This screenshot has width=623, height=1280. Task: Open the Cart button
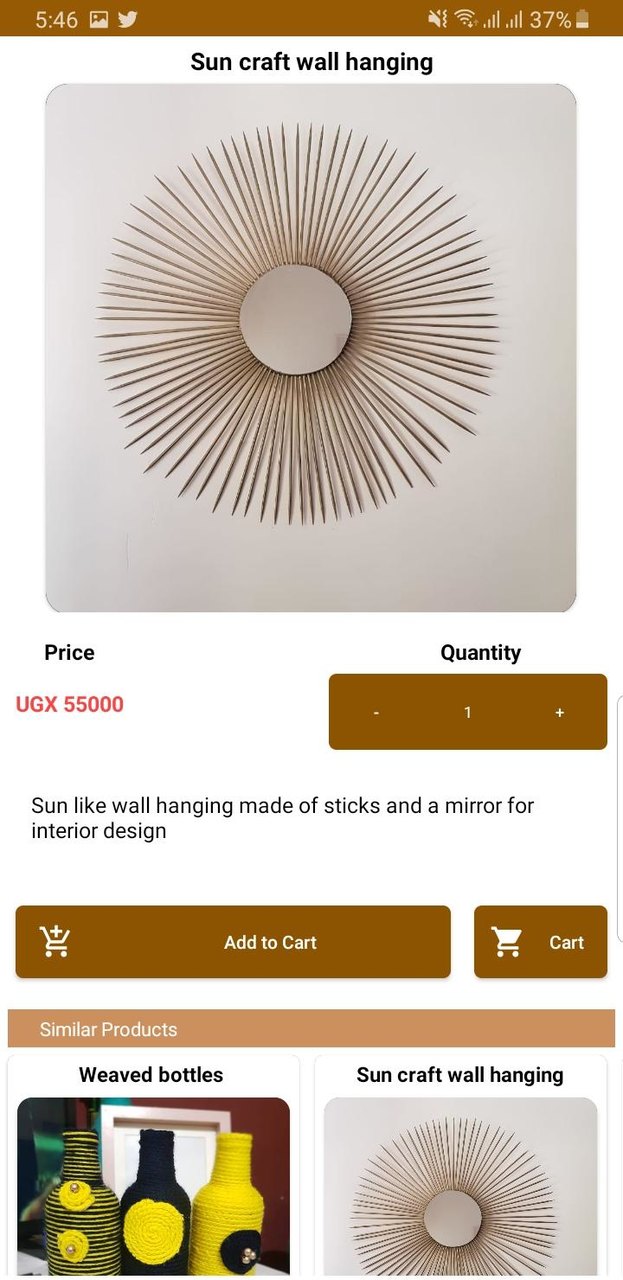[x=540, y=942]
